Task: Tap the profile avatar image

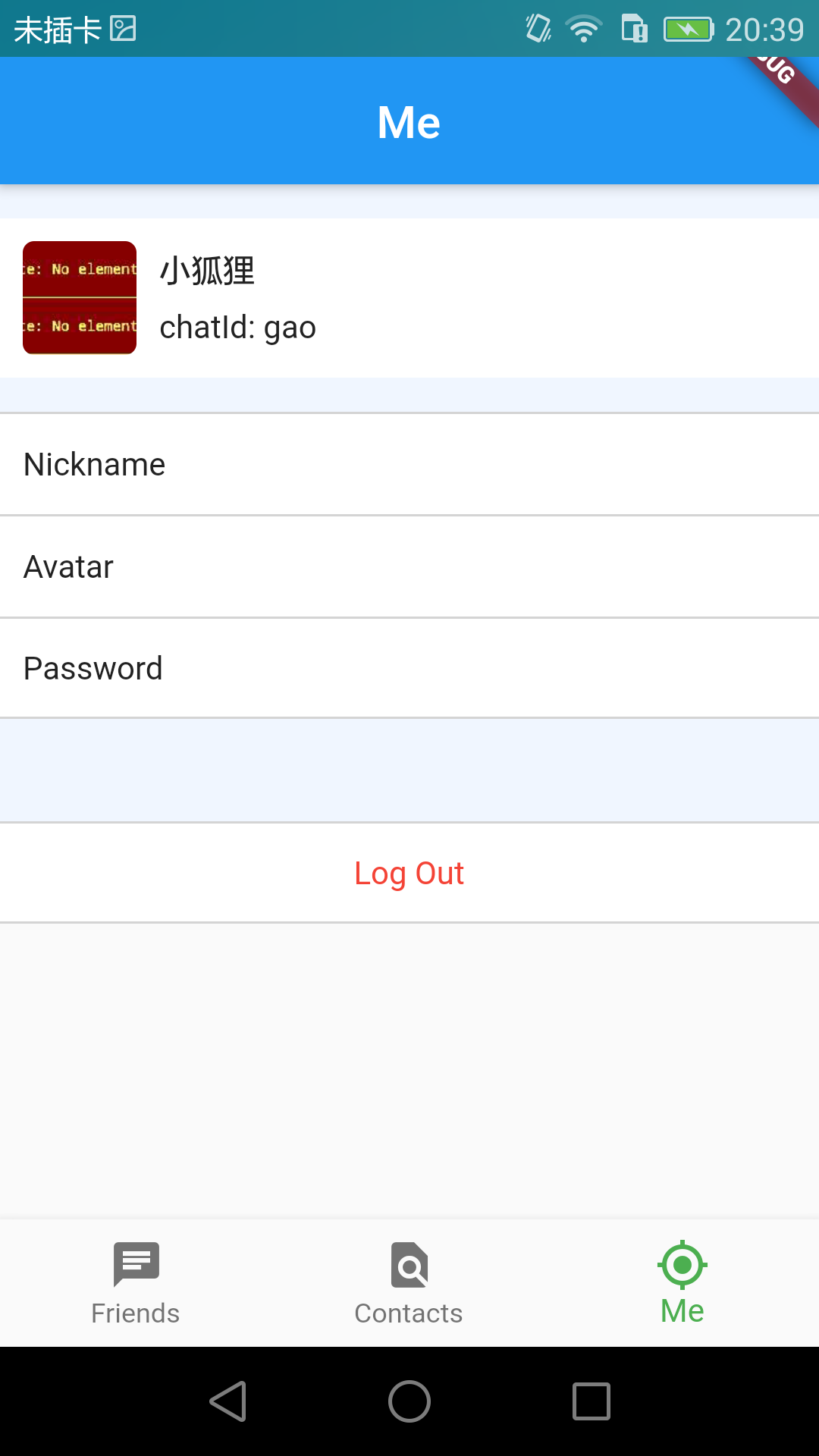Action: [x=80, y=298]
